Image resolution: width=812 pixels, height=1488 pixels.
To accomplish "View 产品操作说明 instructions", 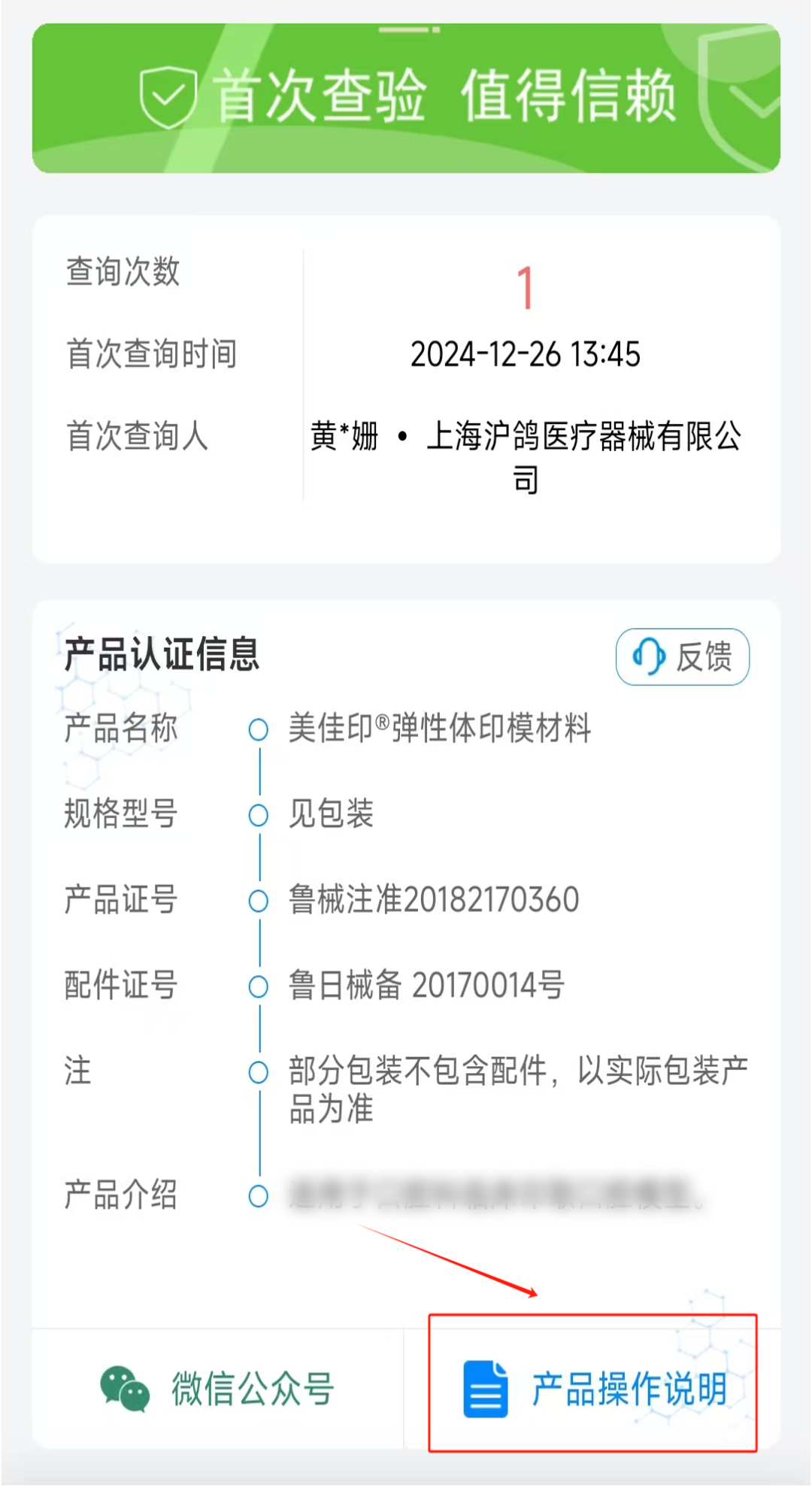I will (x=594, y=1388).
